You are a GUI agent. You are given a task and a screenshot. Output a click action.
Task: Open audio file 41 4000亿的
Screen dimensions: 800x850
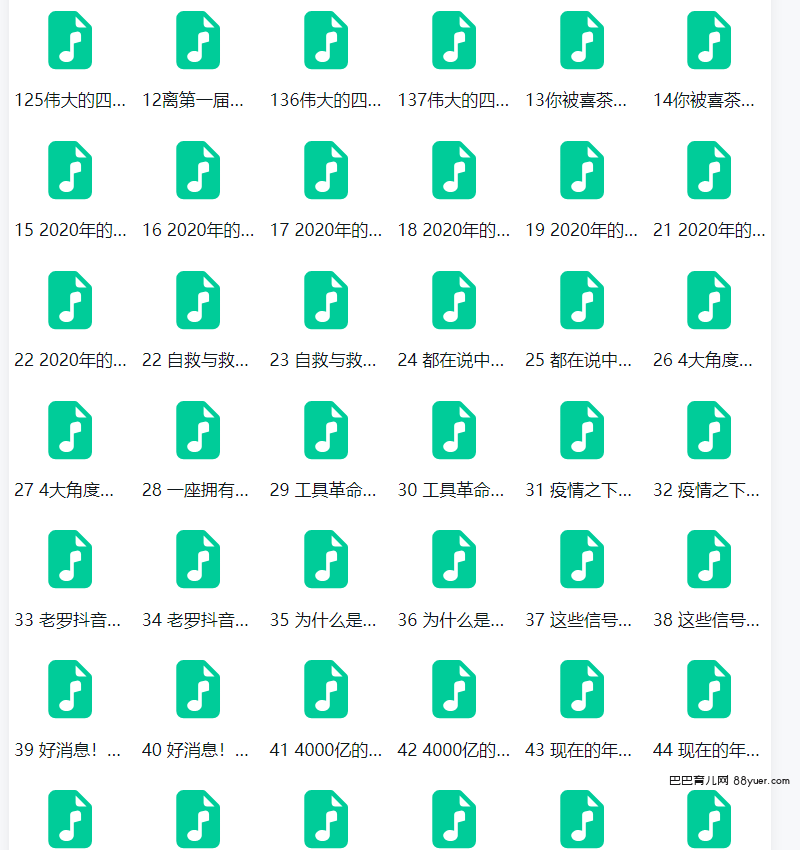coord(326,689)
